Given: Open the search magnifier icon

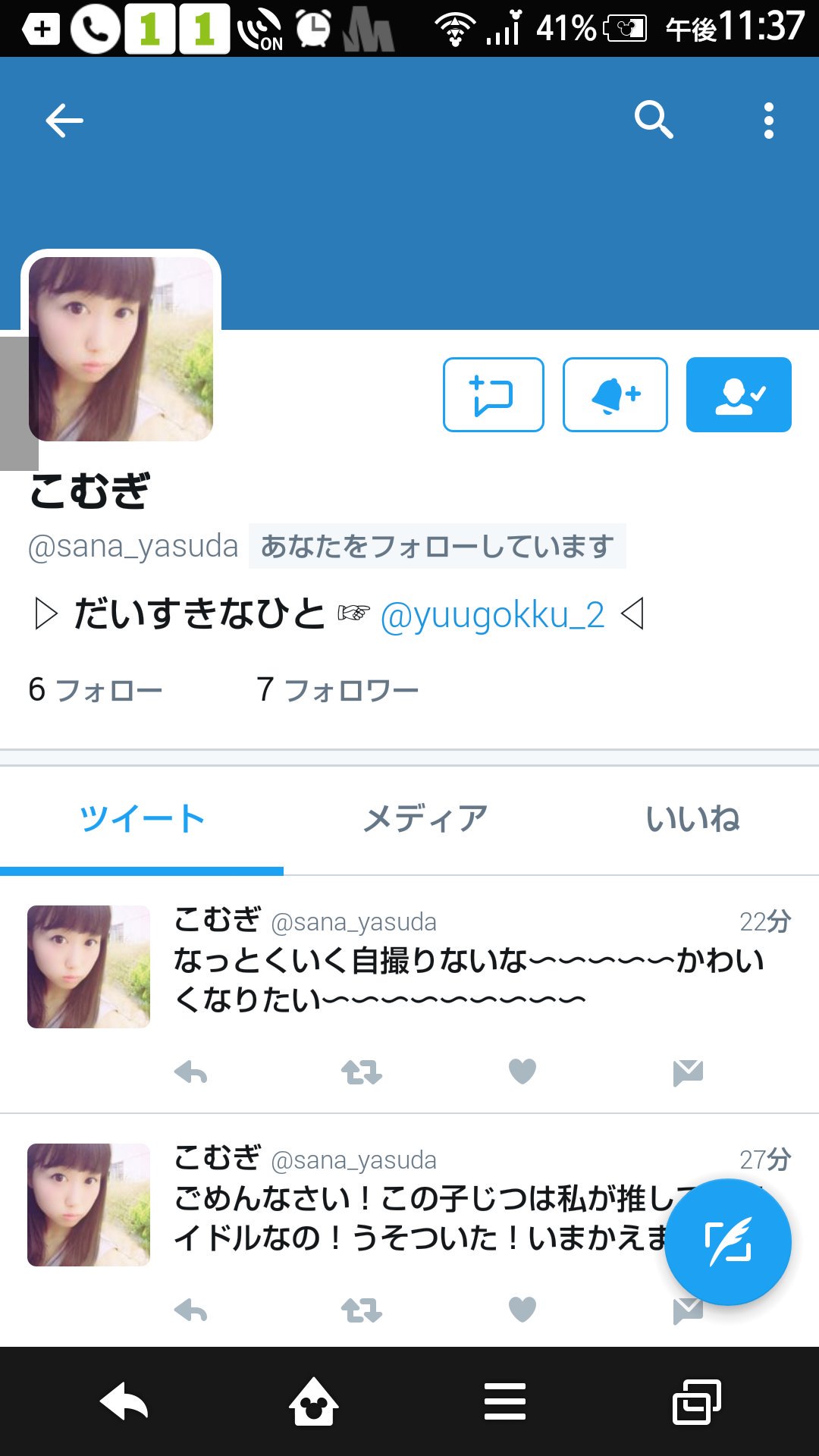Looking at the screenshot, I should pos(654,120).
